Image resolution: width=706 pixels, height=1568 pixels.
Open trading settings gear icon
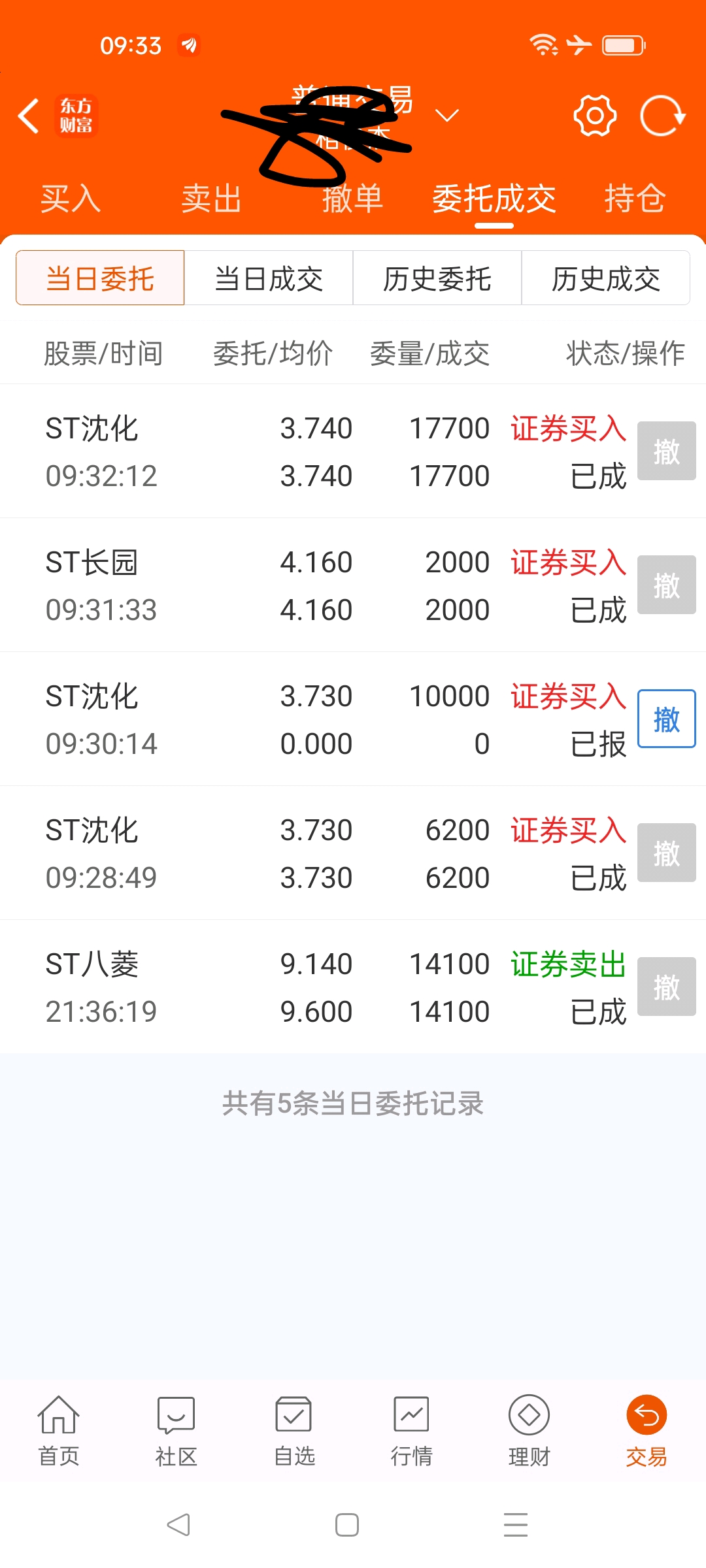(x=595, y=116)
